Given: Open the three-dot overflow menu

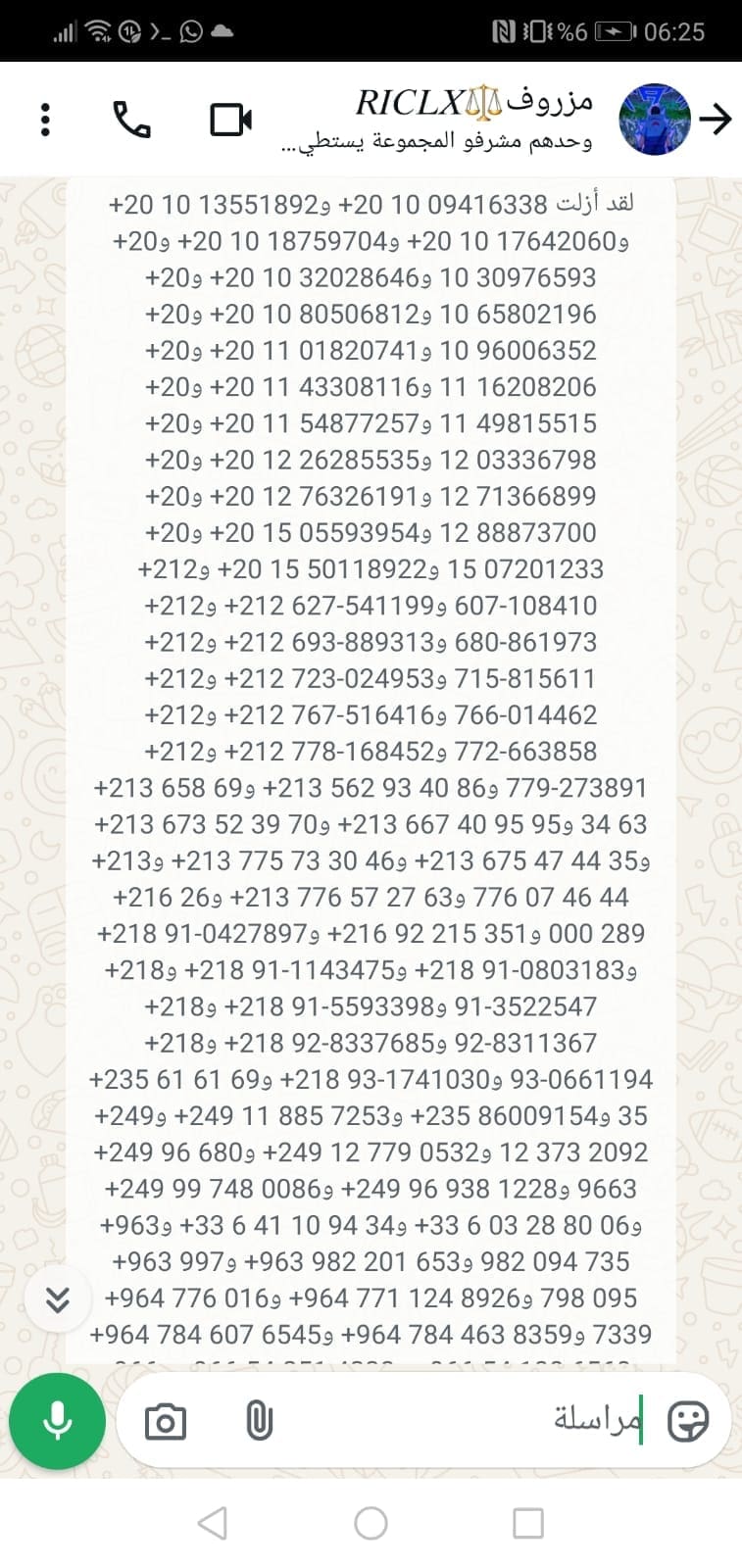Looking at the screenshot, I should (x=44, y=120).
